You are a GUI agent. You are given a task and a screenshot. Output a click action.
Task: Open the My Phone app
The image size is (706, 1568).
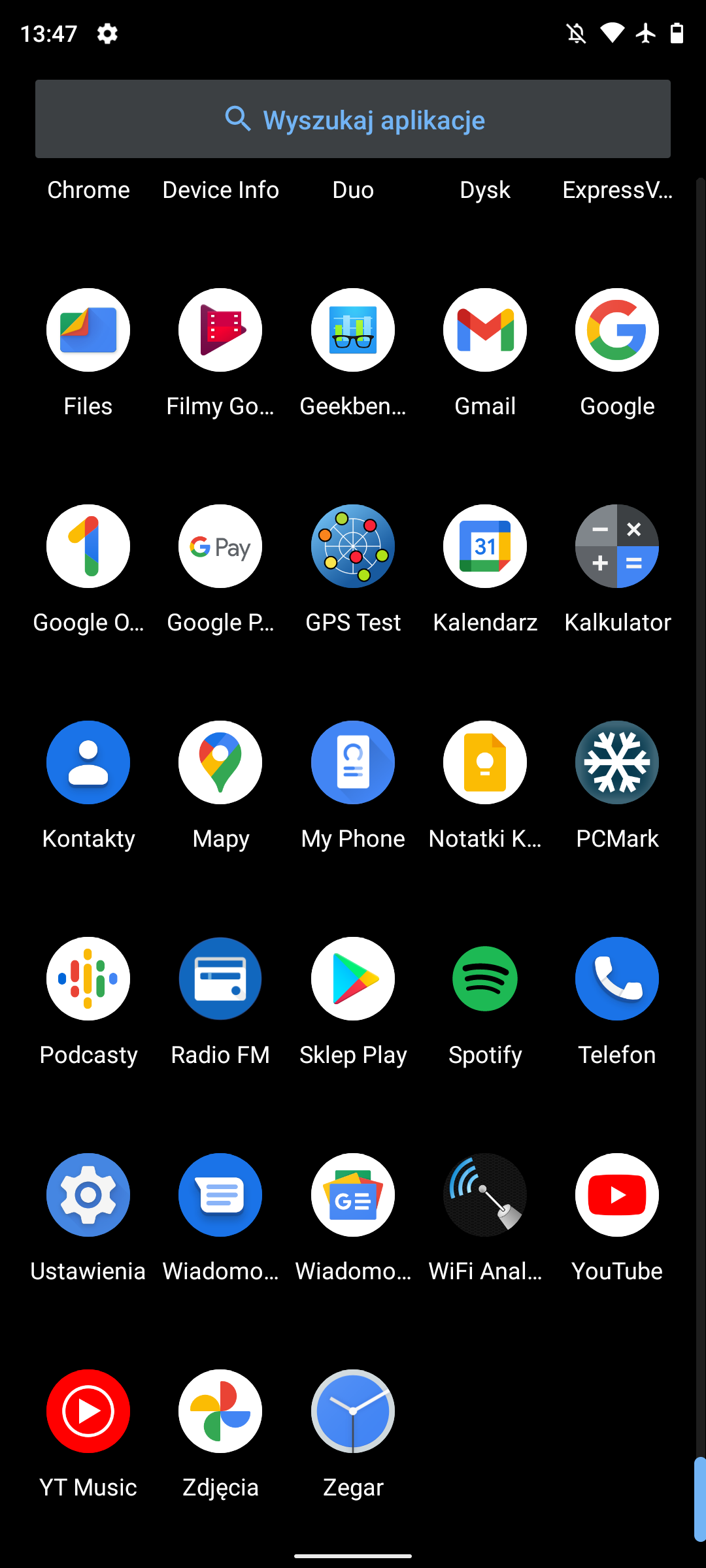[x=353, y=762]
